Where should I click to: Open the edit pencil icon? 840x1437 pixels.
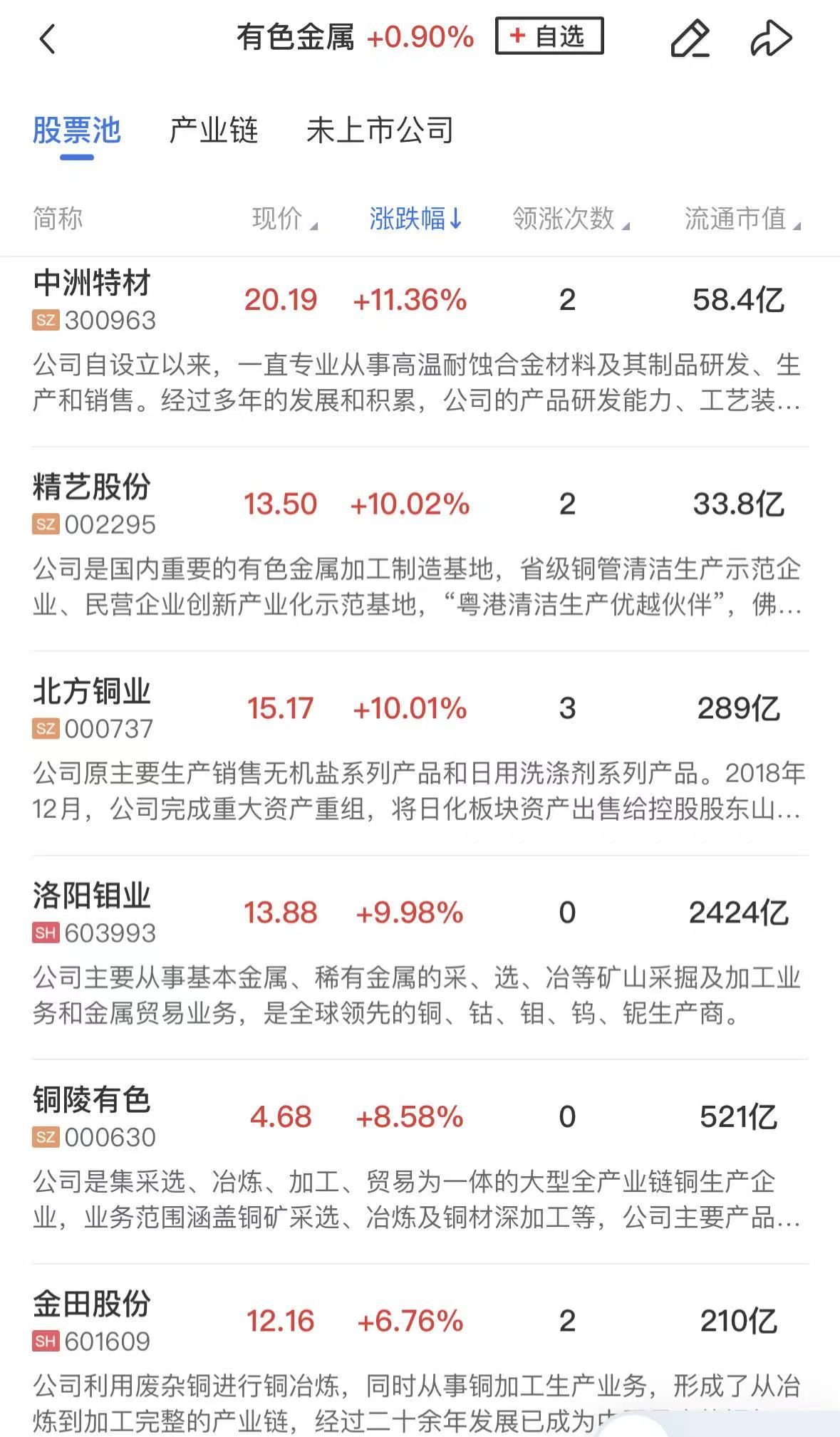click(690, 38)
